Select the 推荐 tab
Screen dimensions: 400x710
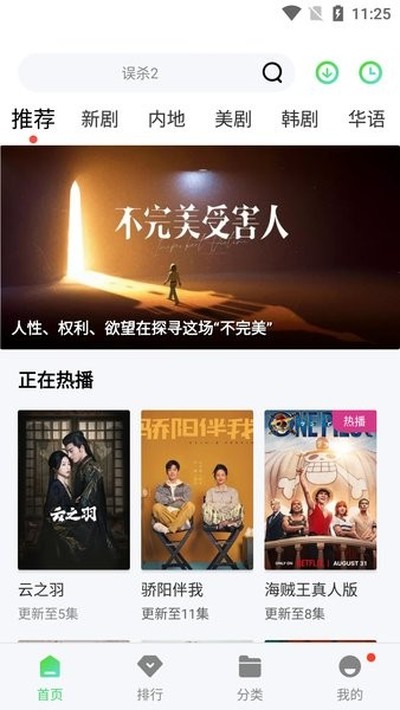[33, 119]
